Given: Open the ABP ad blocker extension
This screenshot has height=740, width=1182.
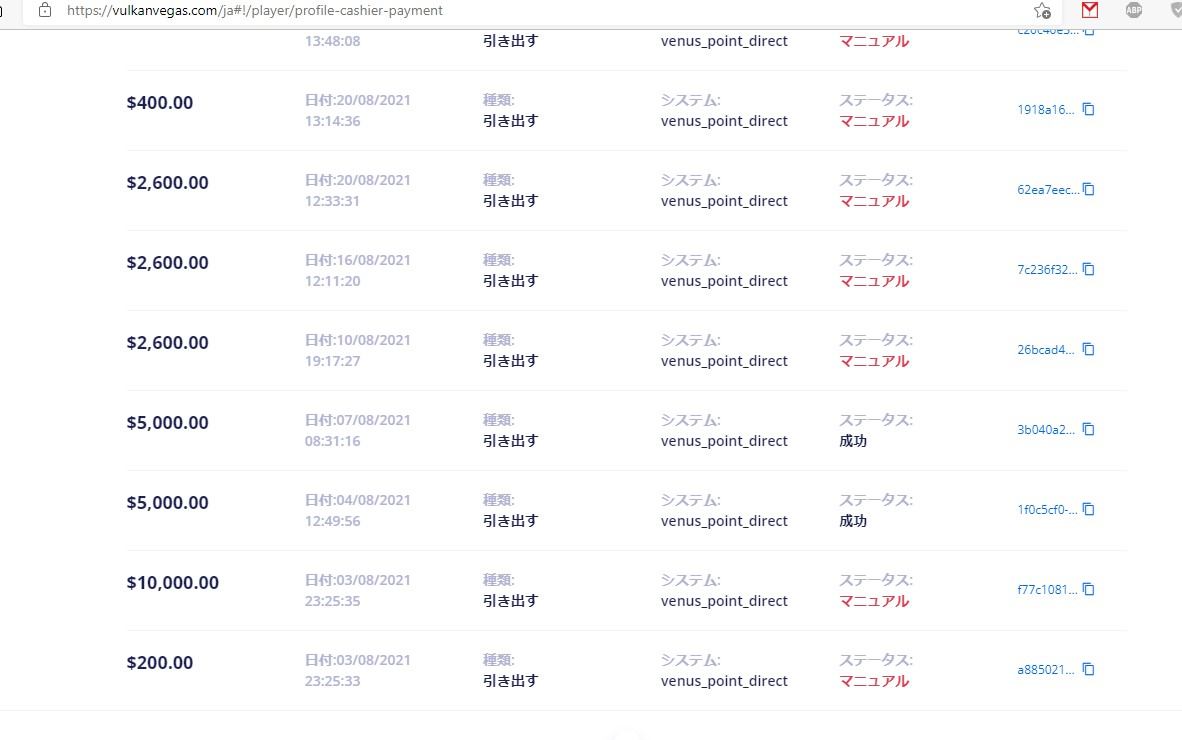Looking at the screenshot, I should point(1134,10).
